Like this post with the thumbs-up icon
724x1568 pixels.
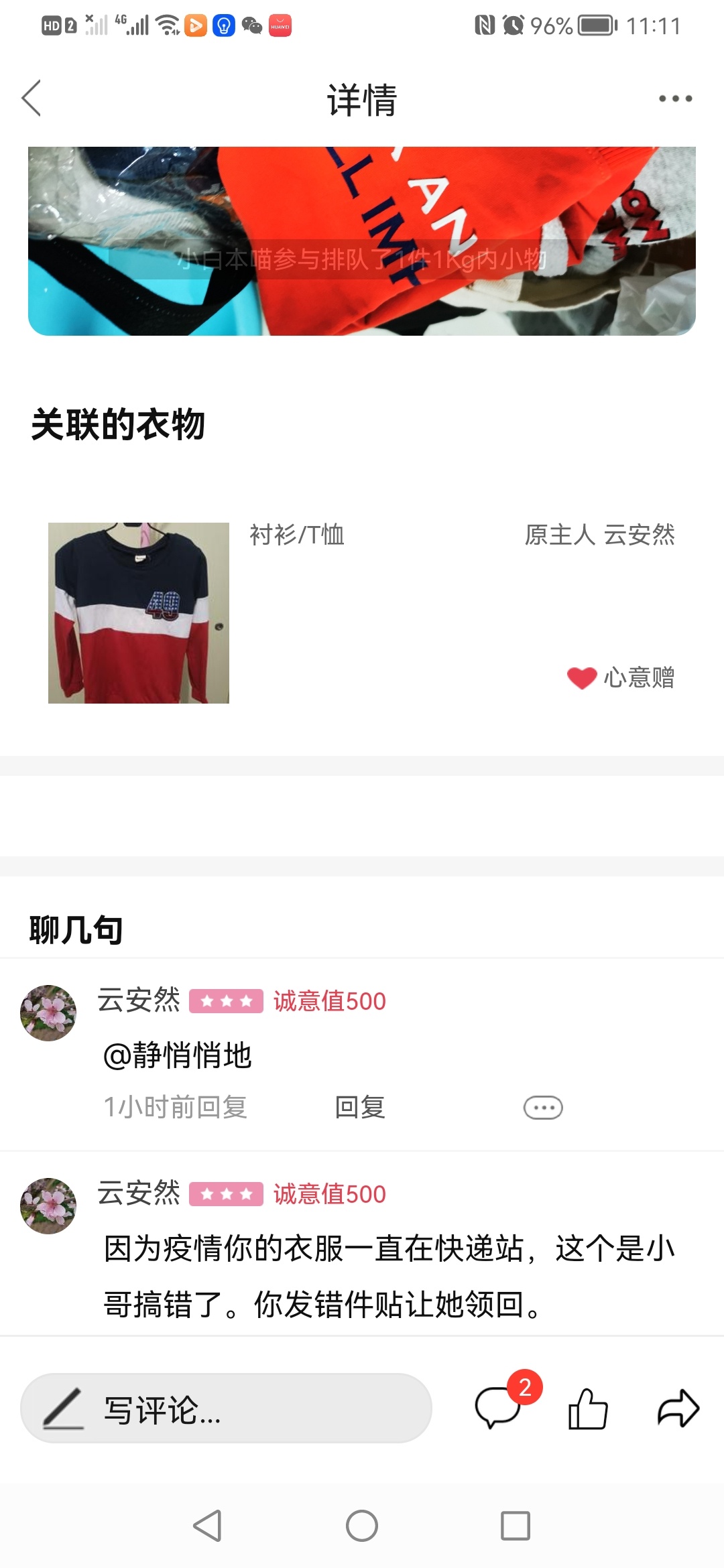coord(588,1409)
